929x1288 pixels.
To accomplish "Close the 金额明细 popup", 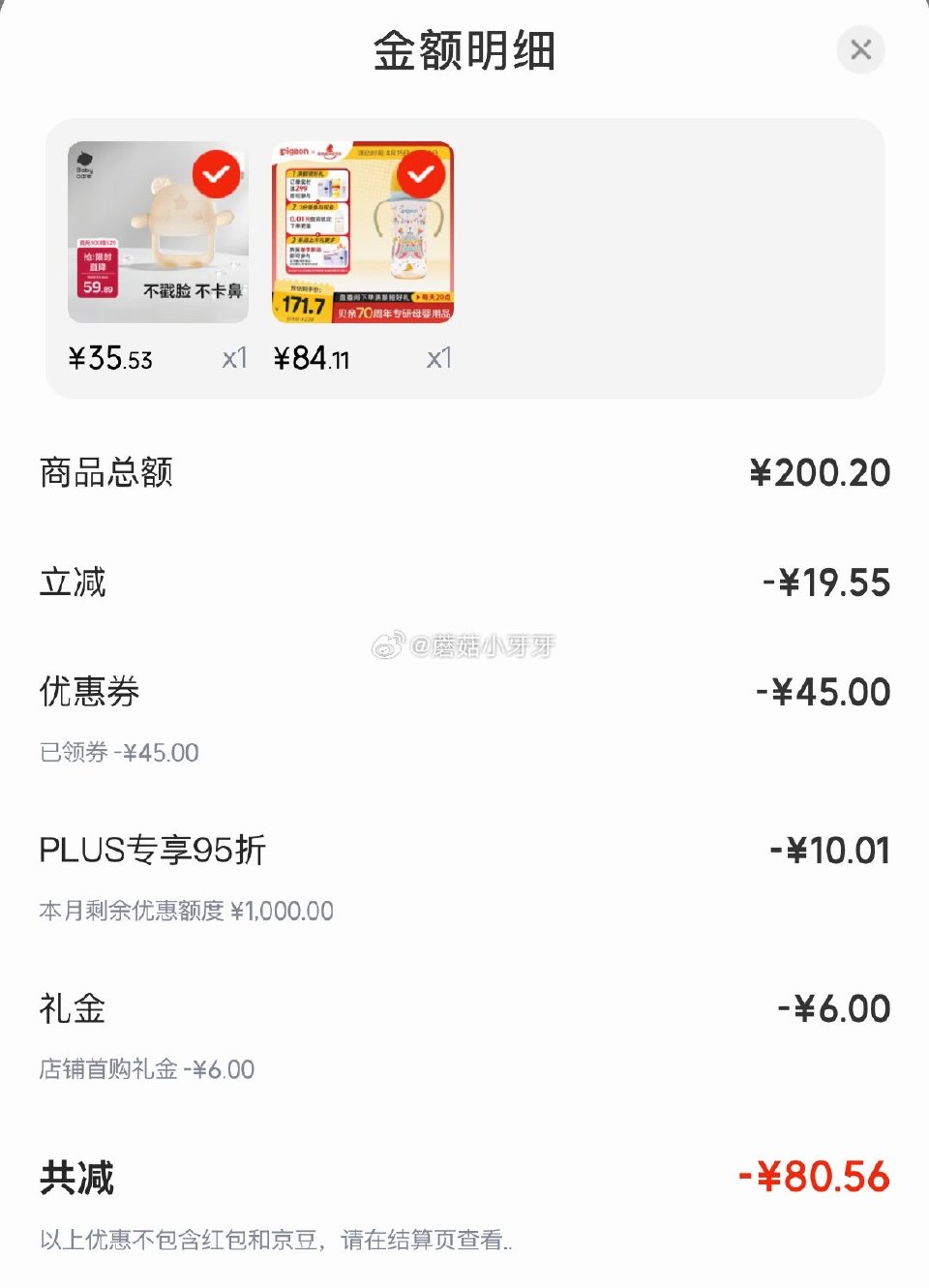I will pyautogui.click(x=860, y=50).
